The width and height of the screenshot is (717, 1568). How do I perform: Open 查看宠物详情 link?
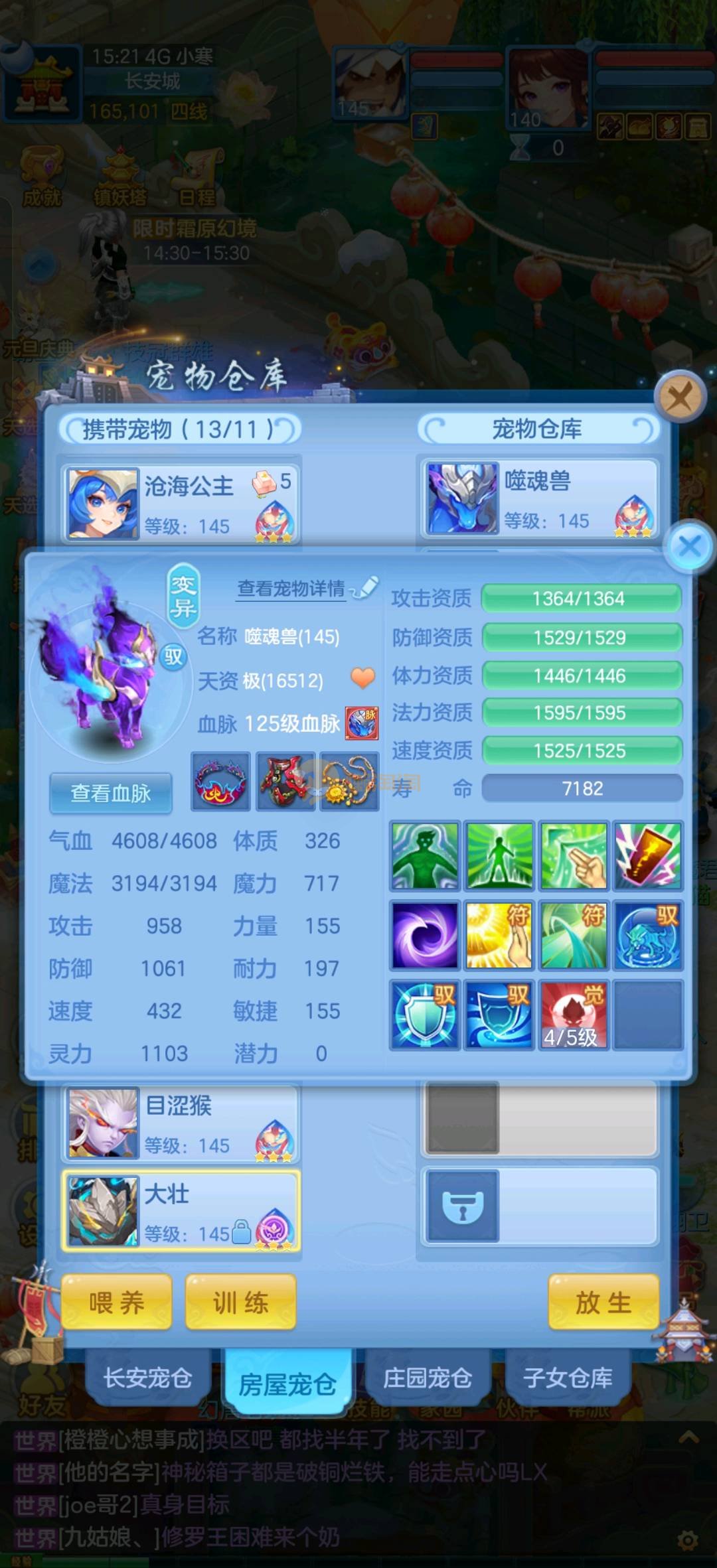pos(291,588)
